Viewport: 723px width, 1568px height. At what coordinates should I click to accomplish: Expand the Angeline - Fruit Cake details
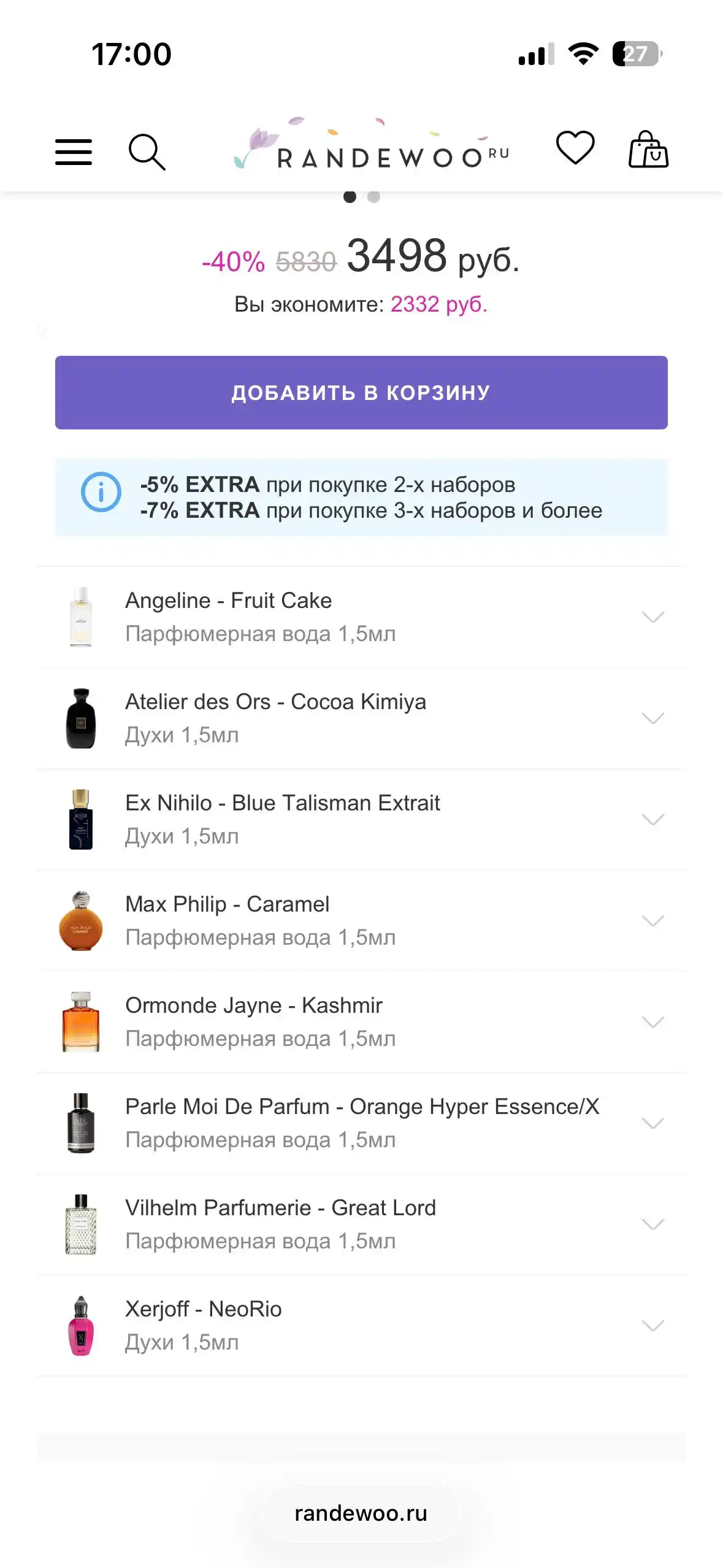654,616
